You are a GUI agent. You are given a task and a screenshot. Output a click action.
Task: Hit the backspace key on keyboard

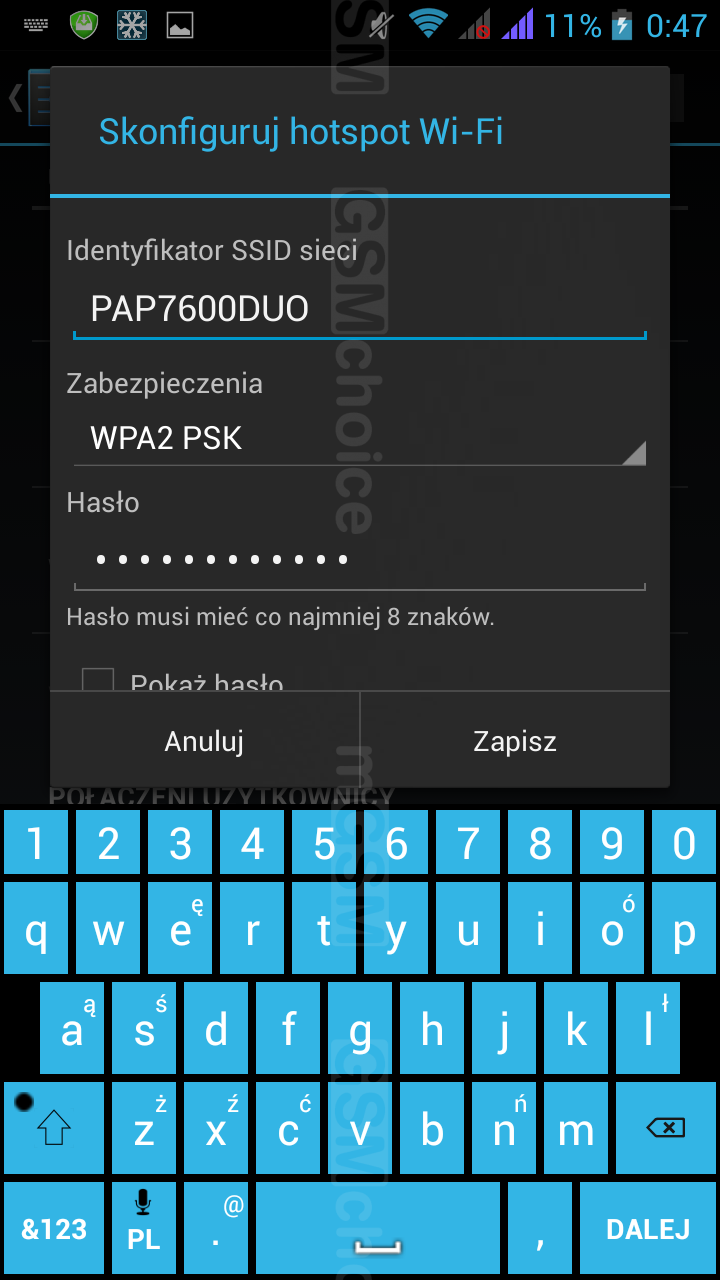pyautogui.click(x=665, y=1128)
